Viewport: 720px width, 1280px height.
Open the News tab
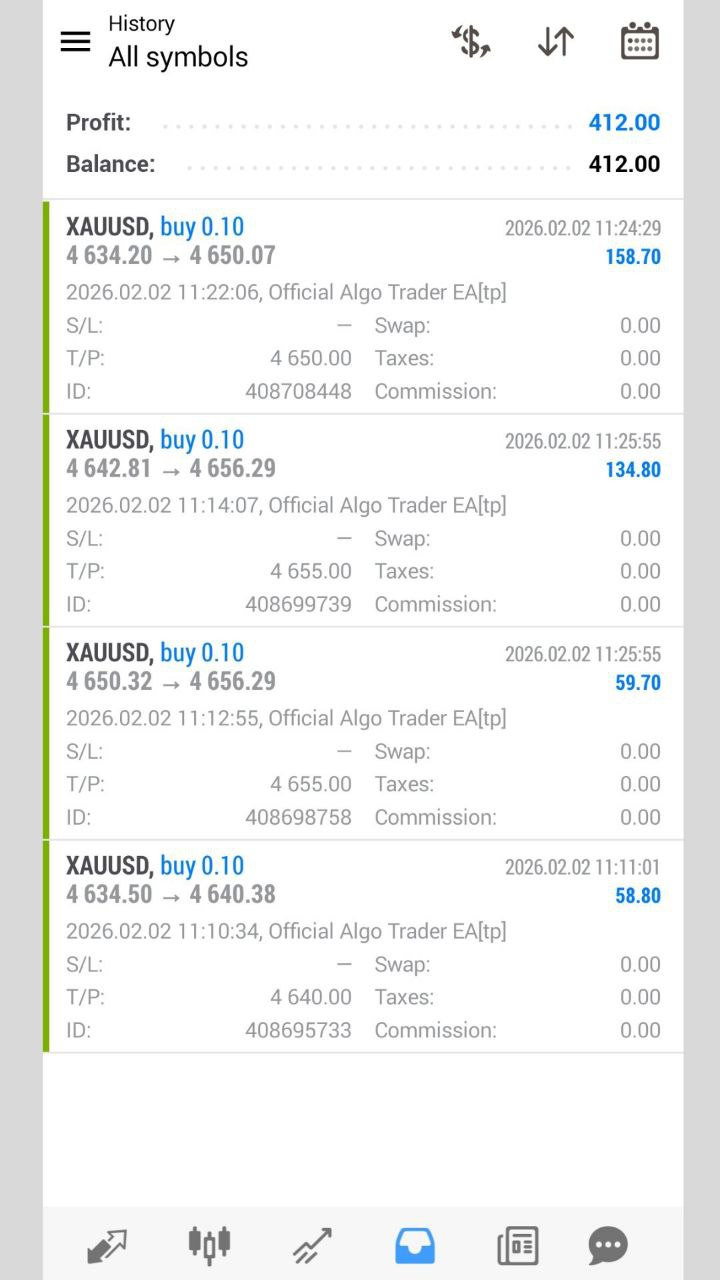pyautogui.click(x=517, y=1246)
